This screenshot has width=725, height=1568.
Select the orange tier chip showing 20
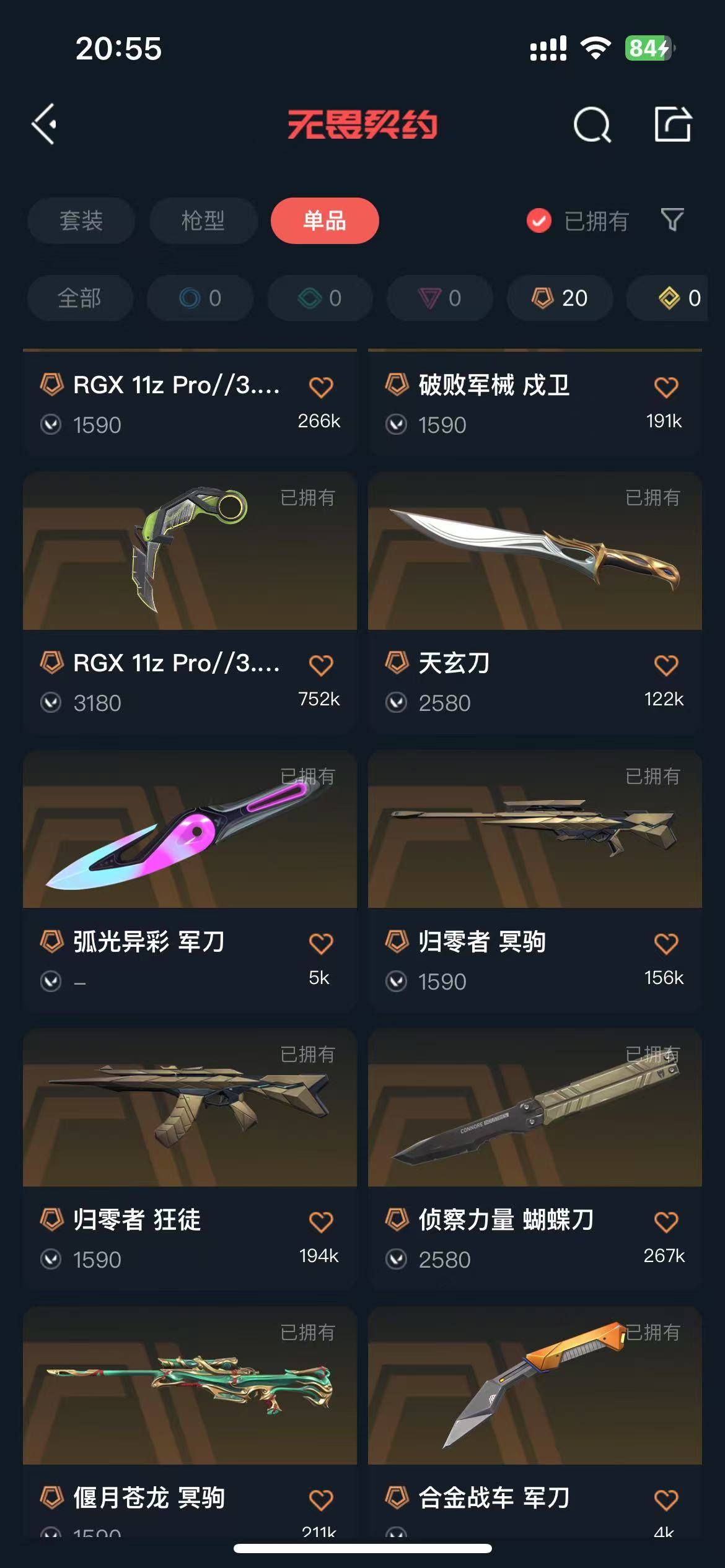560,298
